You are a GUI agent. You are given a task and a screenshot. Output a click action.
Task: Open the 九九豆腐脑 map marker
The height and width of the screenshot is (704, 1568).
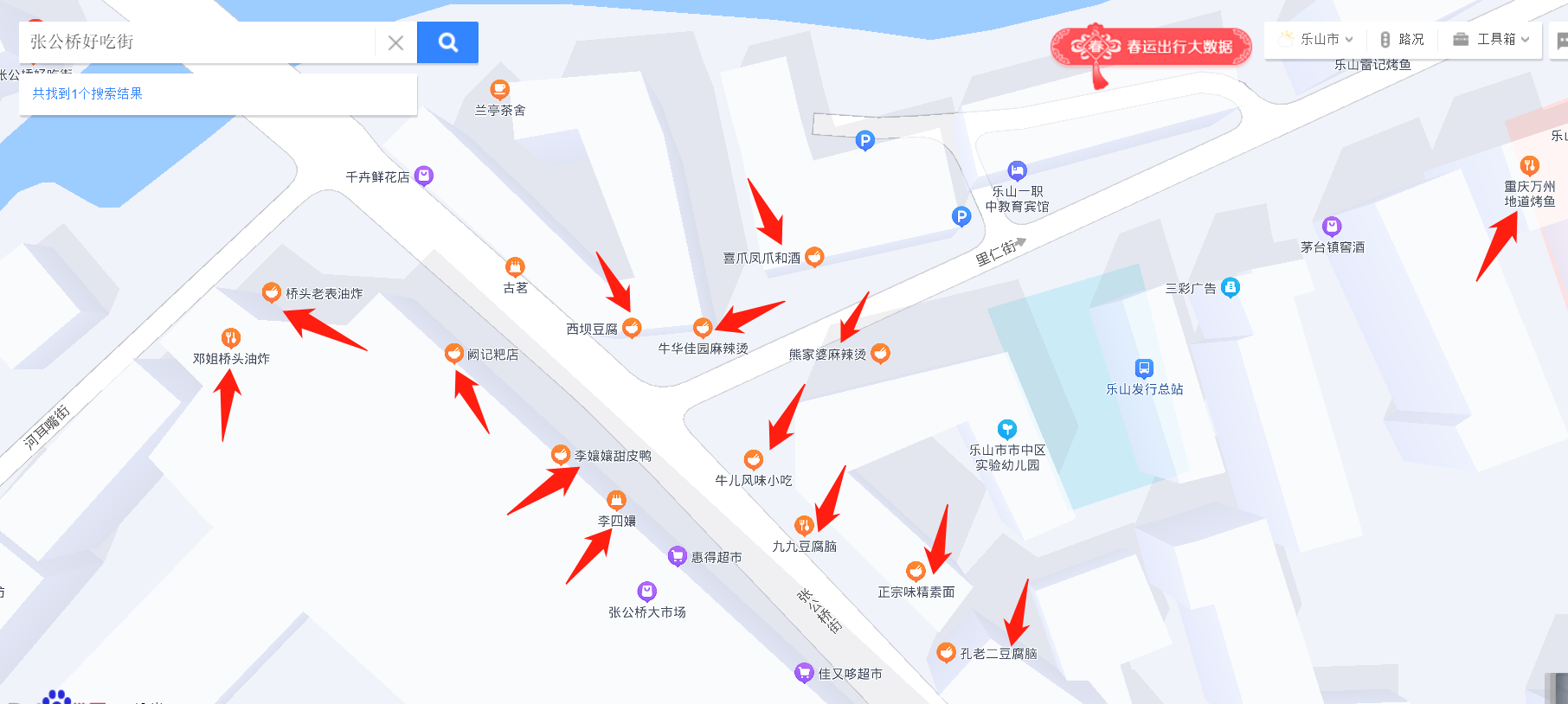[804, 525]
